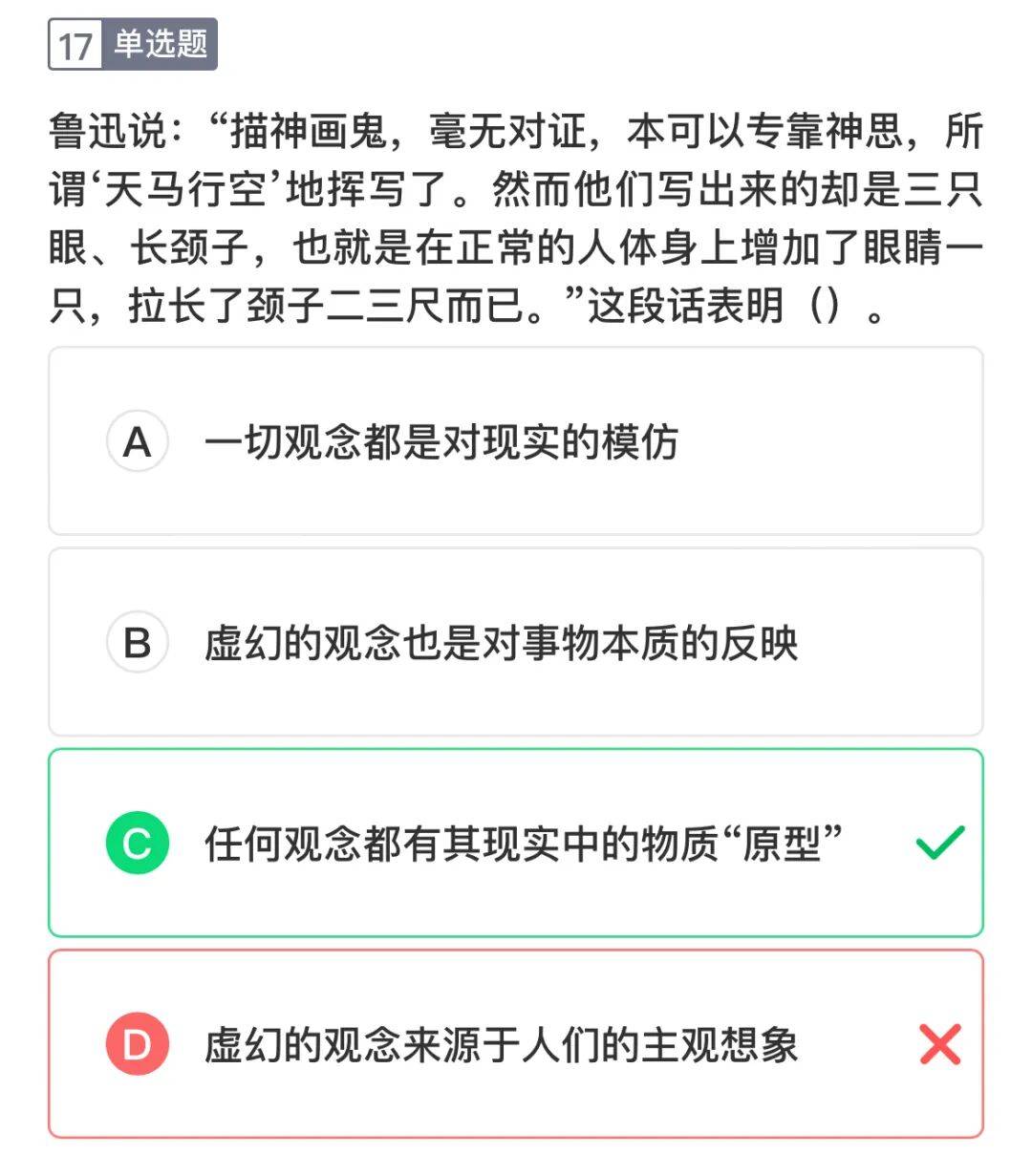Choose option B 虚幻的观念也是对事物本质的反映
This screenshot has height=1176, width=1032.
pyautogui.click(x=515, y=642)
